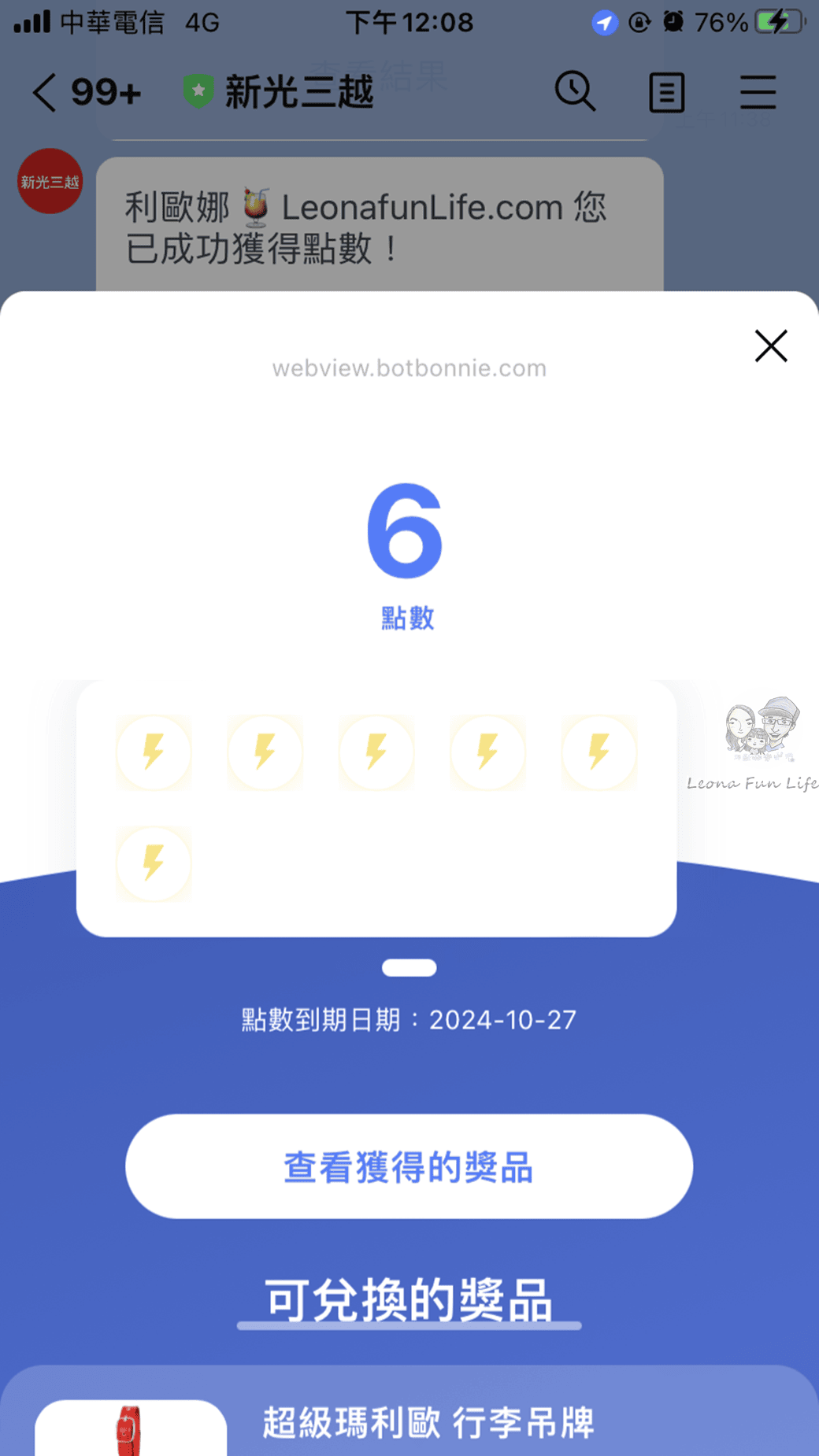Go back from 新光三越 chat
Screen dimensions: 819x1456
click(x=45, y=93)
